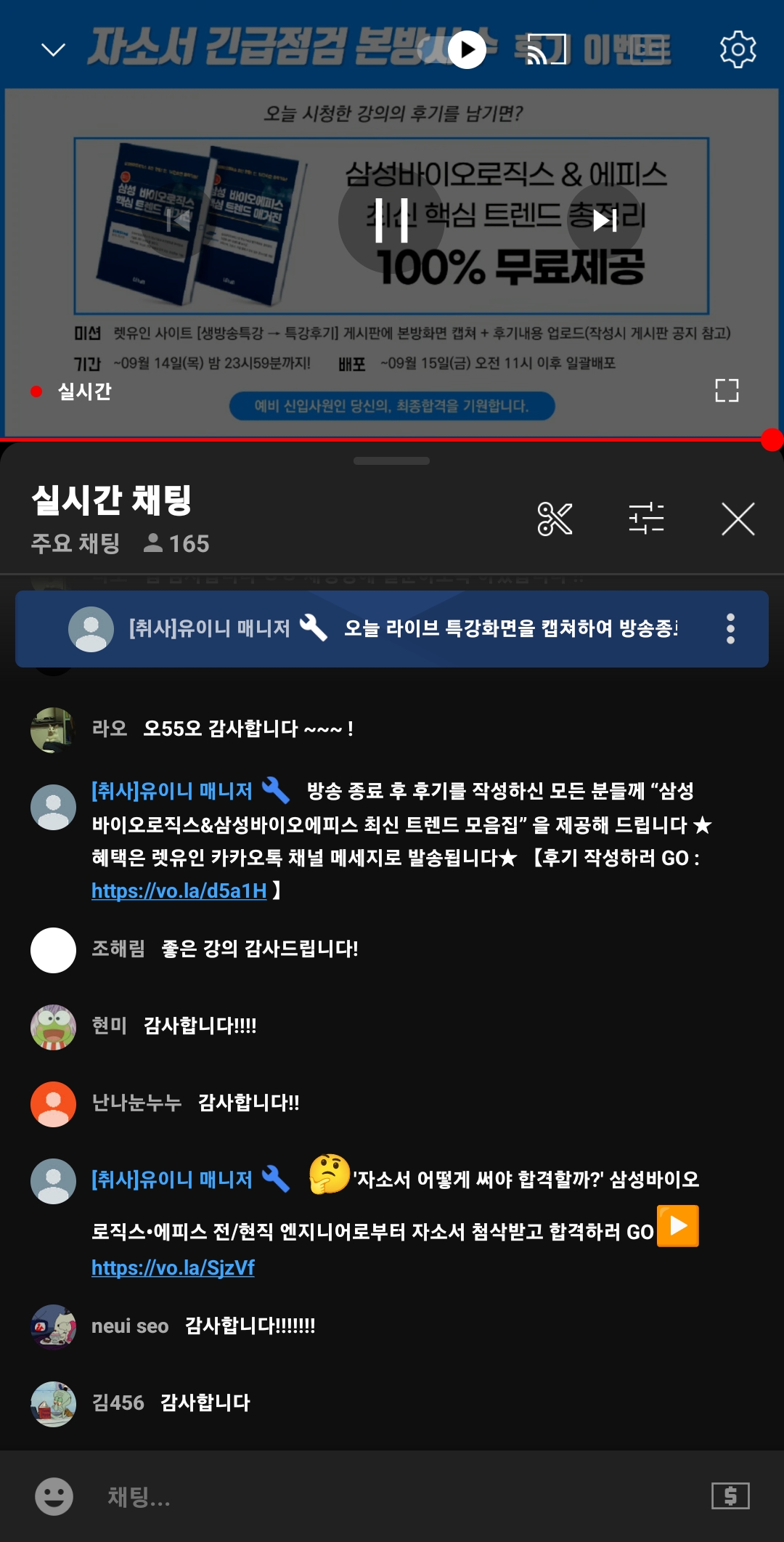The width and height of the screenshot is (784, 1542).
Task: Skip to the next video
Action: coord(605,220)
